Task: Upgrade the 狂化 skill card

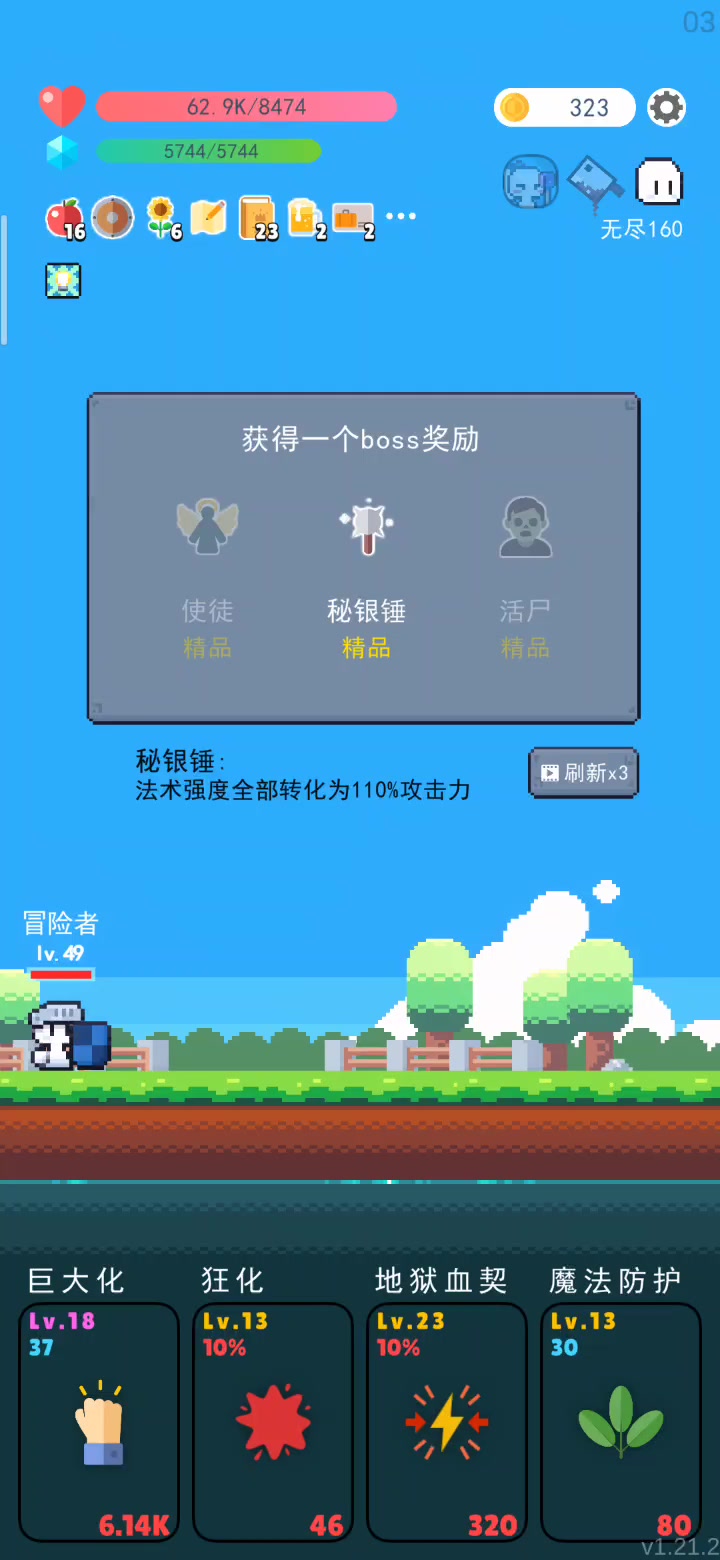Action: click(273, 1422)
